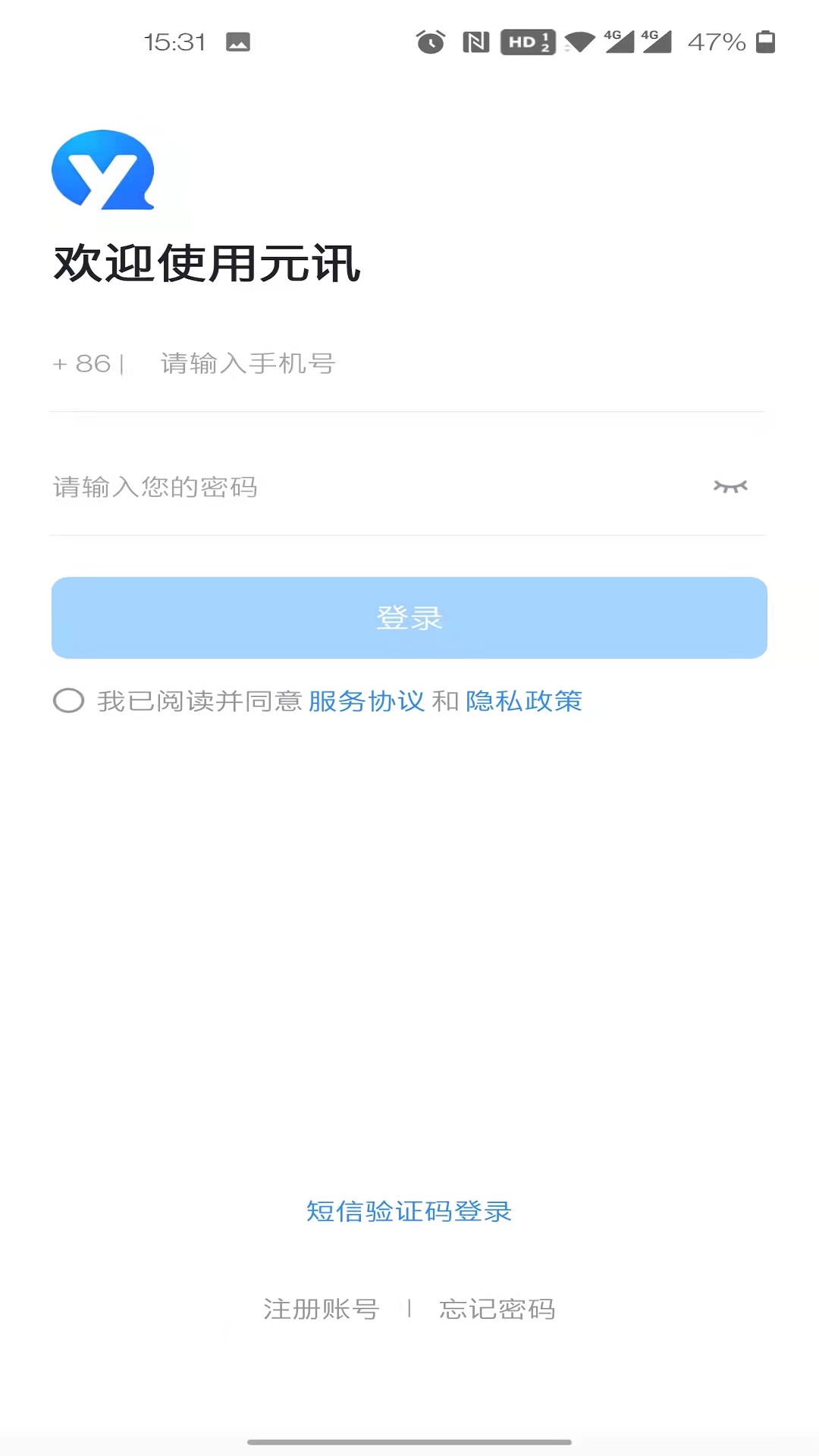Tap the 登录 login button
The height and width of the screenshot is (1456, 819).
409,618
